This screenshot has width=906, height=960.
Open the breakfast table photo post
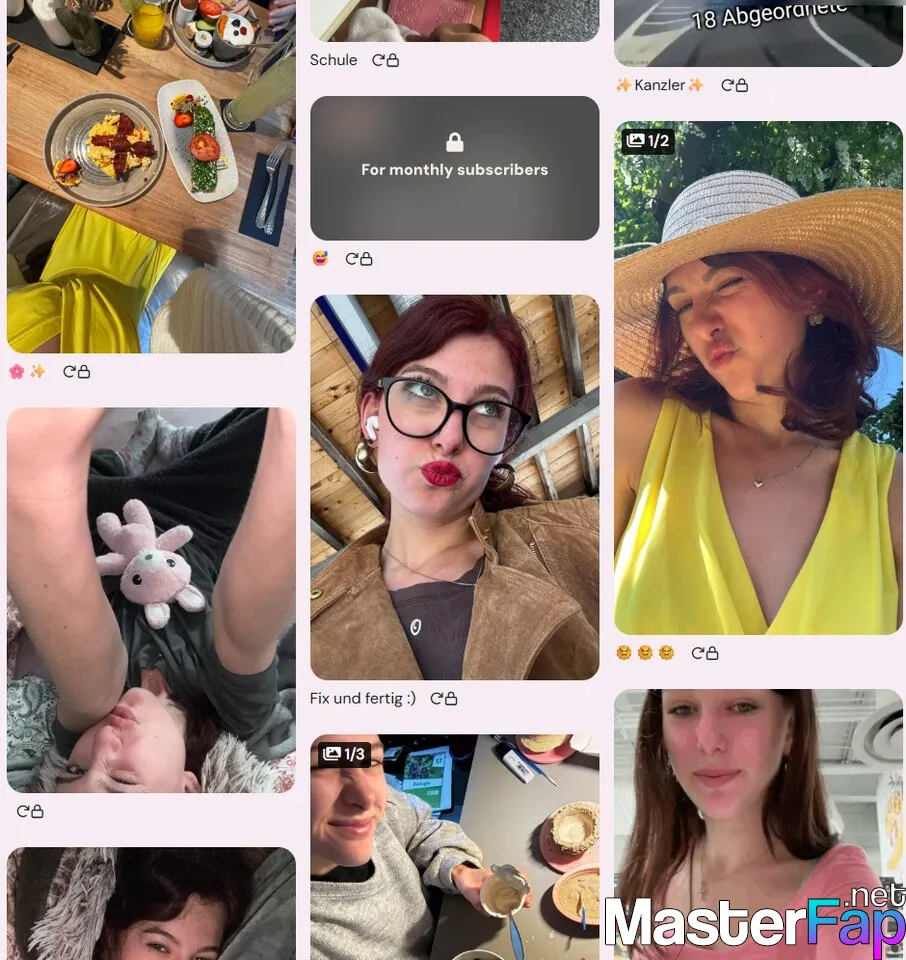151,175
